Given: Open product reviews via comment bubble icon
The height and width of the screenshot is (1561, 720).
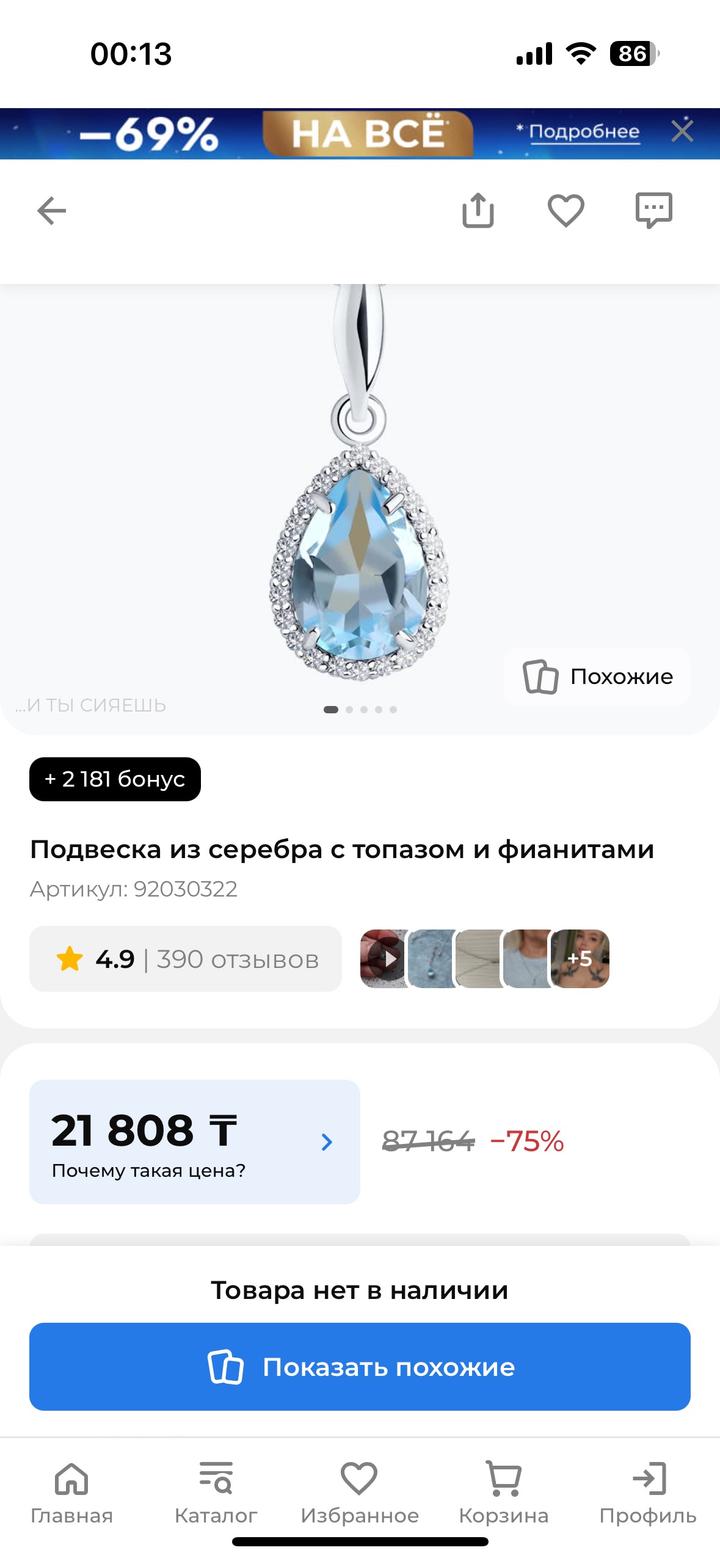Looking at the screenshot, I should [652, 210].
